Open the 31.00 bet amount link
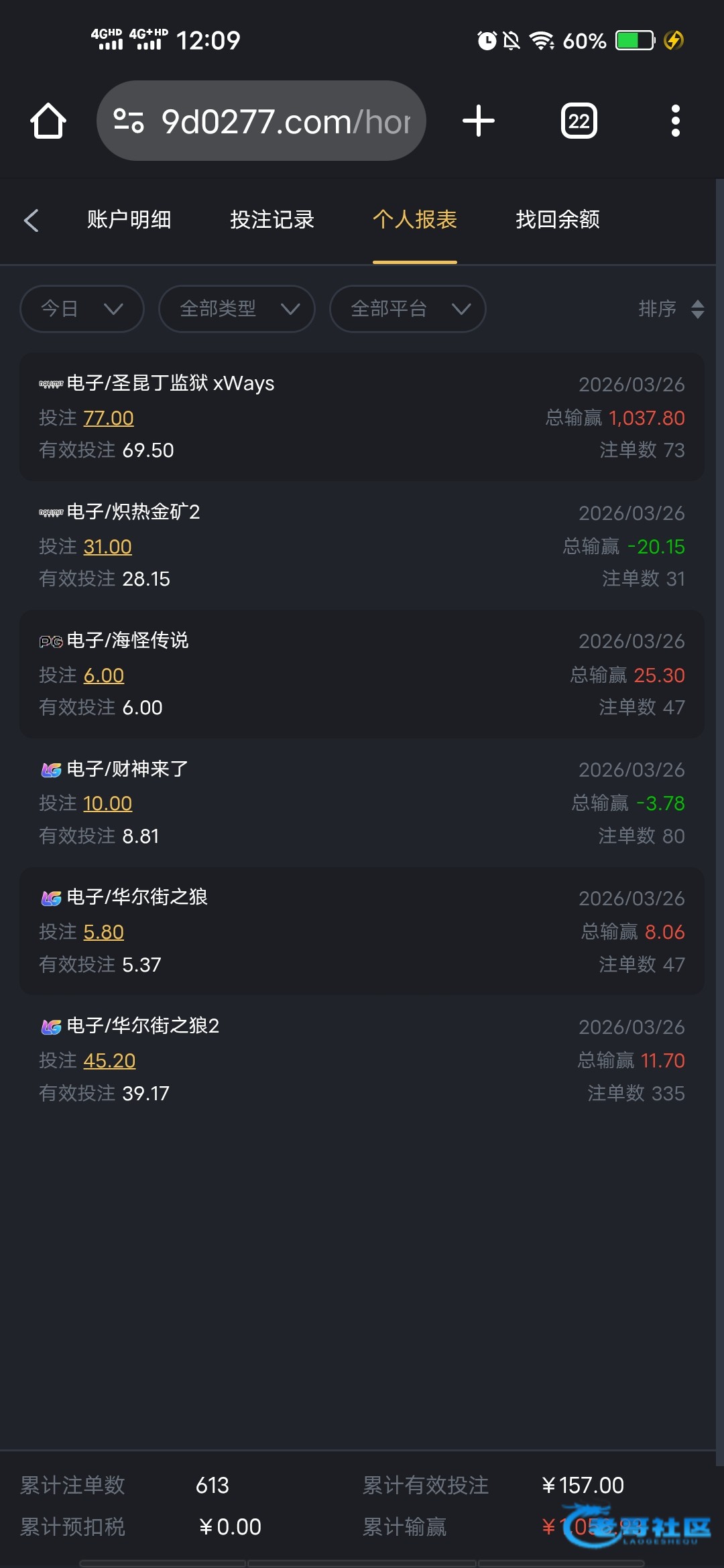This screenshot has height=1568, width=724. [x=107, y=547]
